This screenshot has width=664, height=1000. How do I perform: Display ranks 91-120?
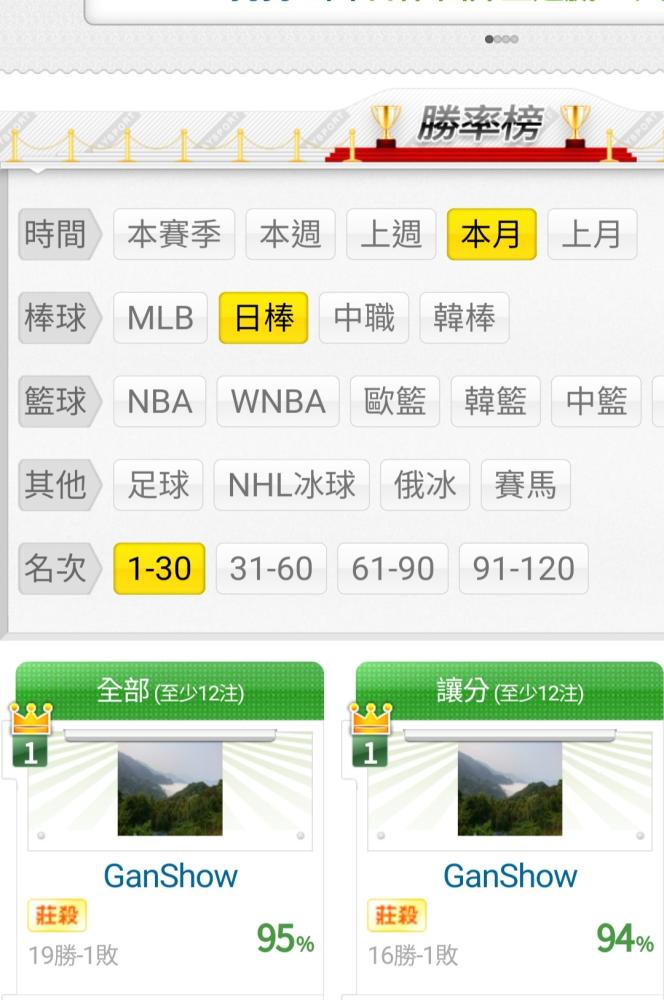tap(523, 569)
